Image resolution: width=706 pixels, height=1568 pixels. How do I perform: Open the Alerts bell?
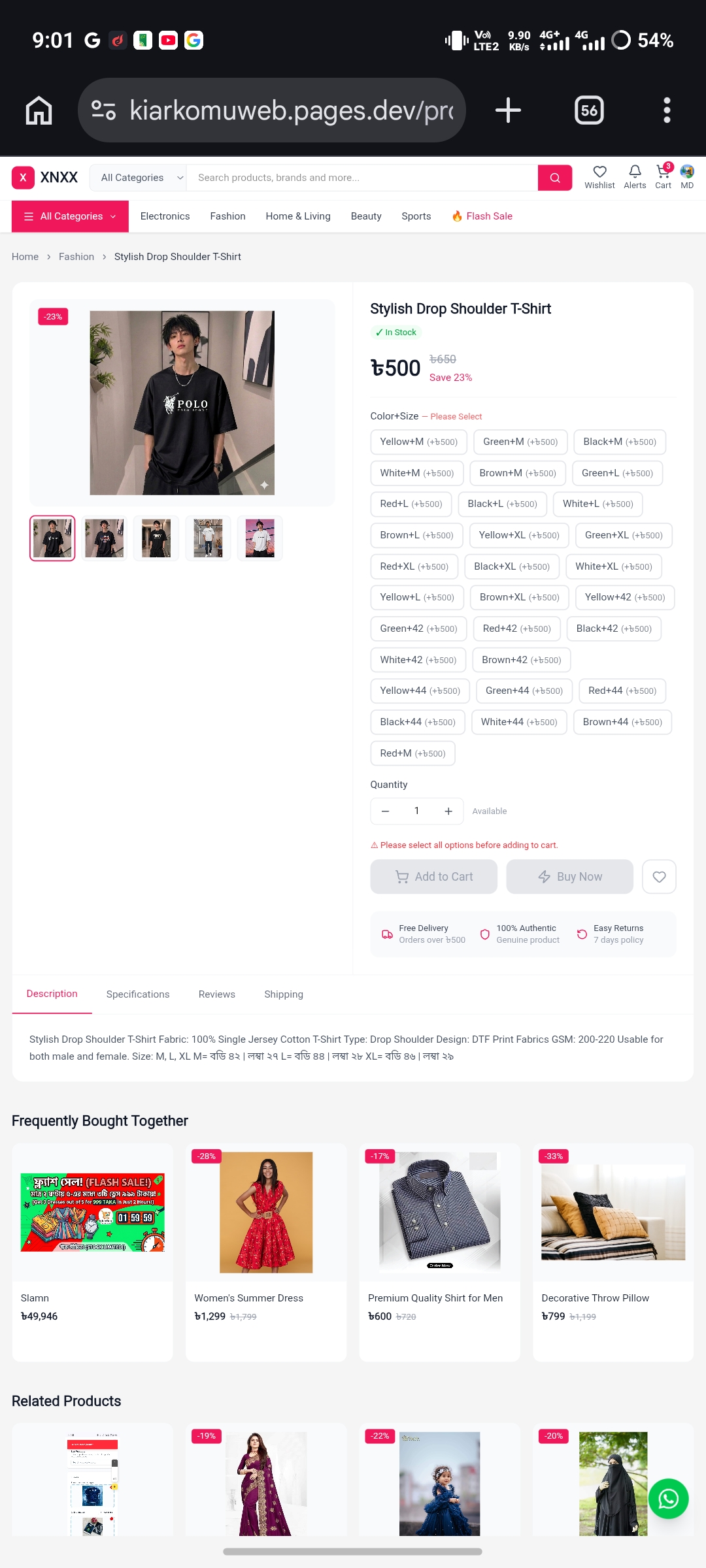tap(635, 177)
